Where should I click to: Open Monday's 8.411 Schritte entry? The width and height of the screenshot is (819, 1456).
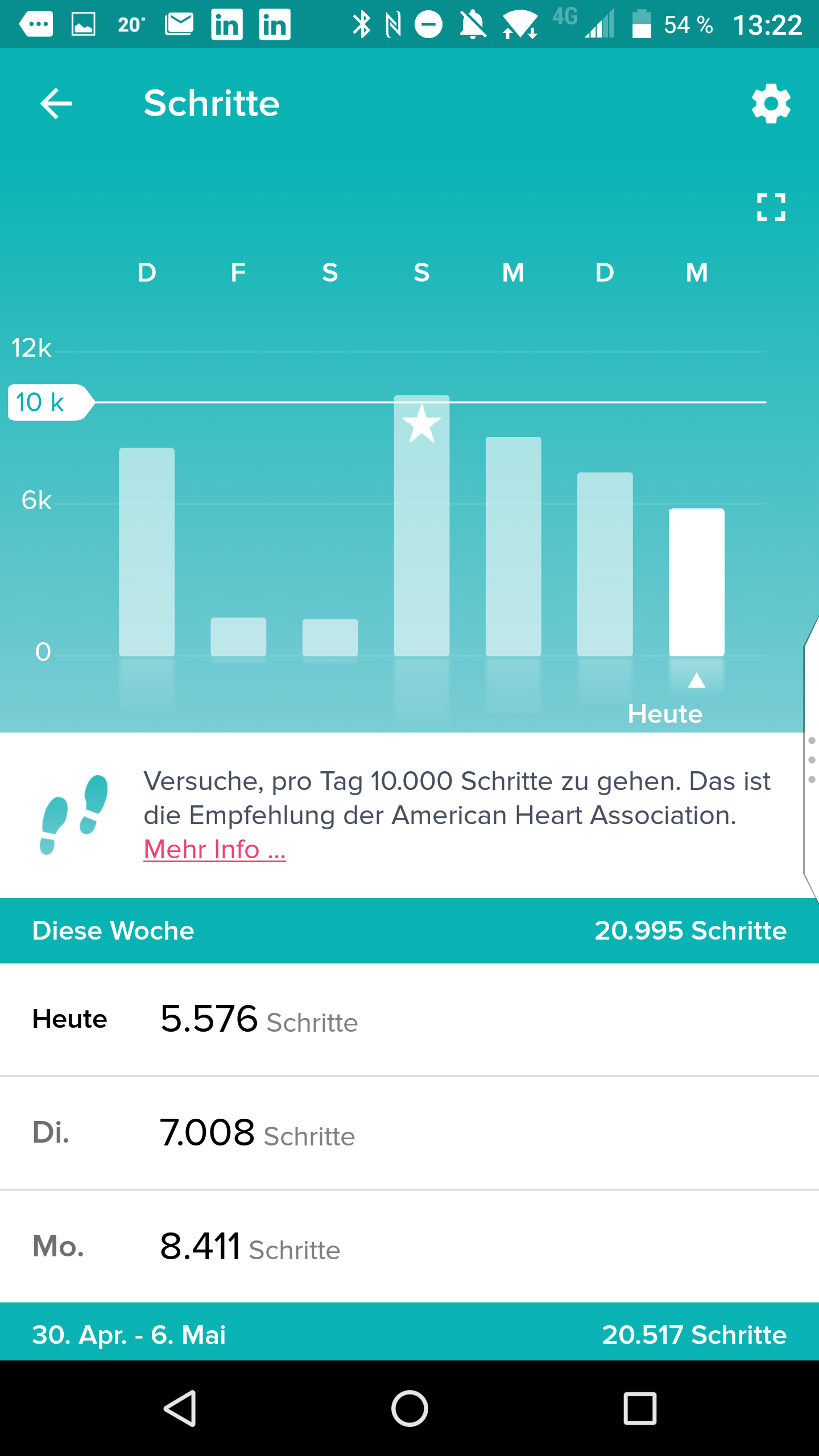[409, 1247]
